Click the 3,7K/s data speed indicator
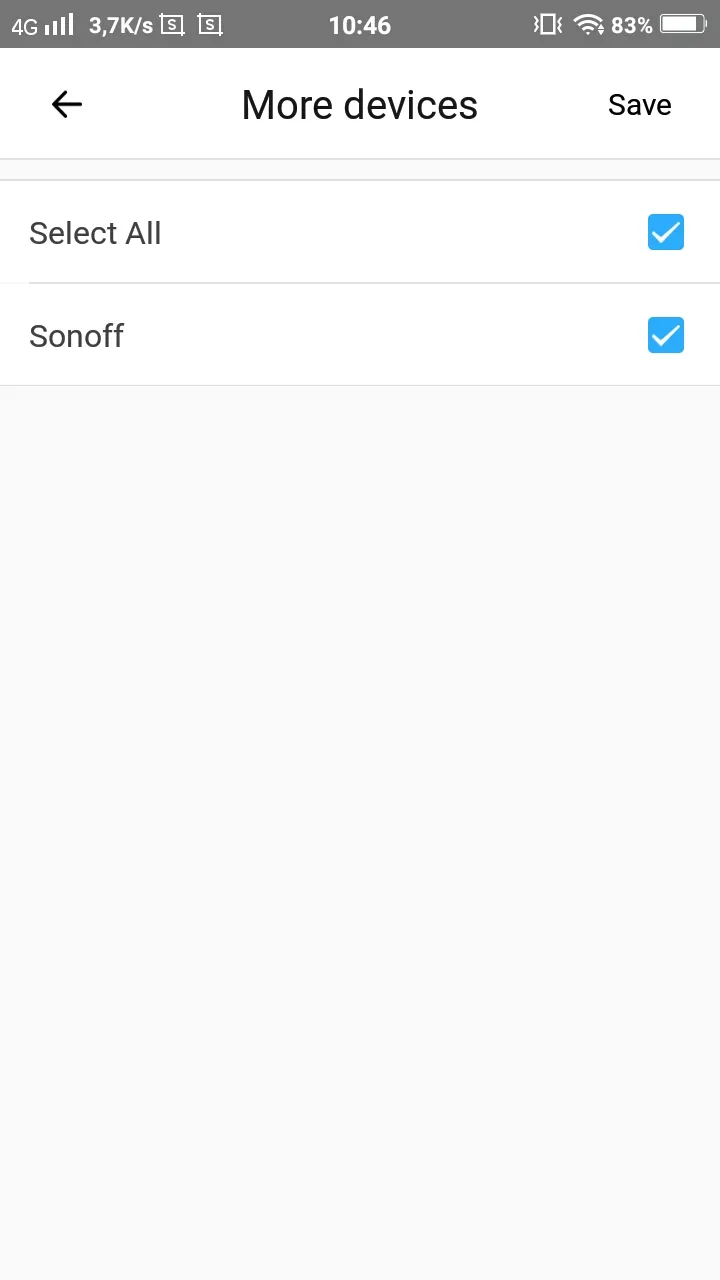The image size is (720, 1280). tap(119, 26)
